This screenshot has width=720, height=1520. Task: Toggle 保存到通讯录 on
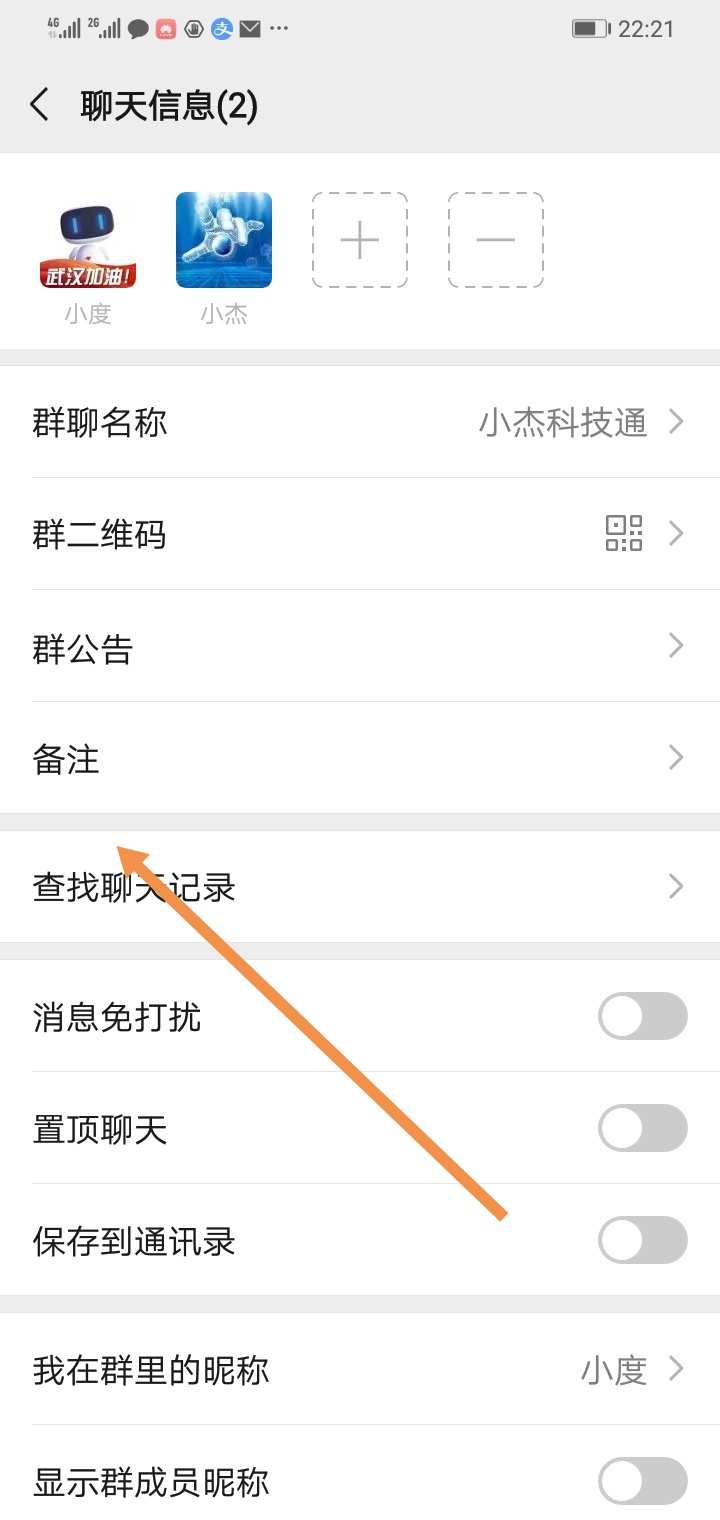pos(643,1241)
